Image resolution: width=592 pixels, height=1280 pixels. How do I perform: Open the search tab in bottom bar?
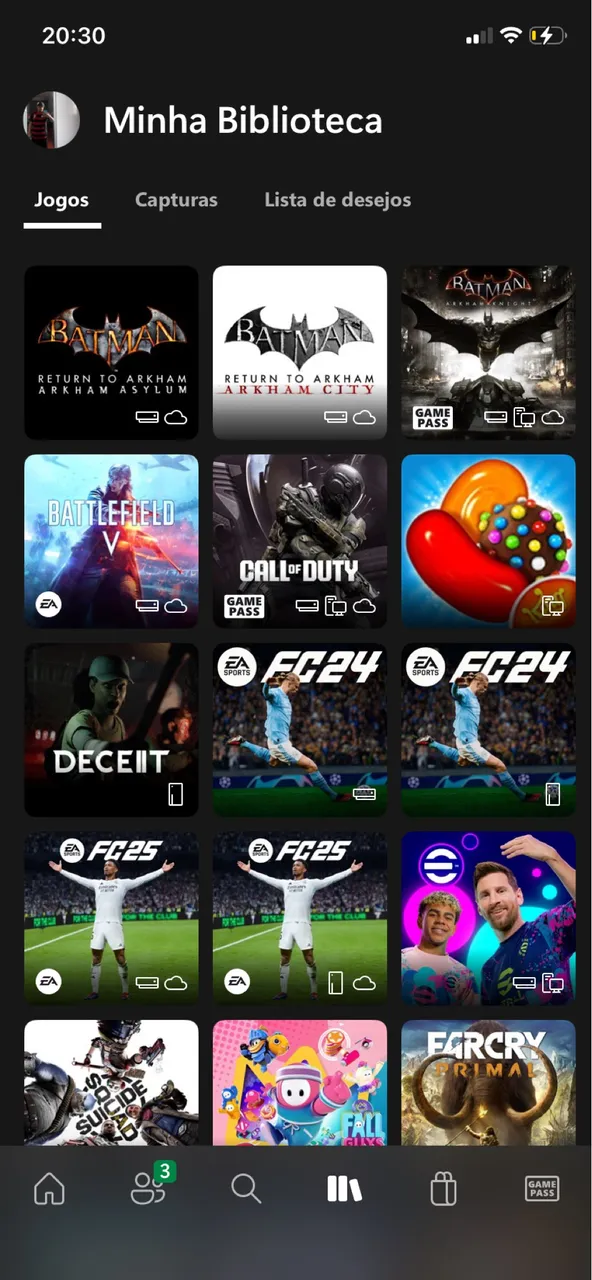(246, 1189)
